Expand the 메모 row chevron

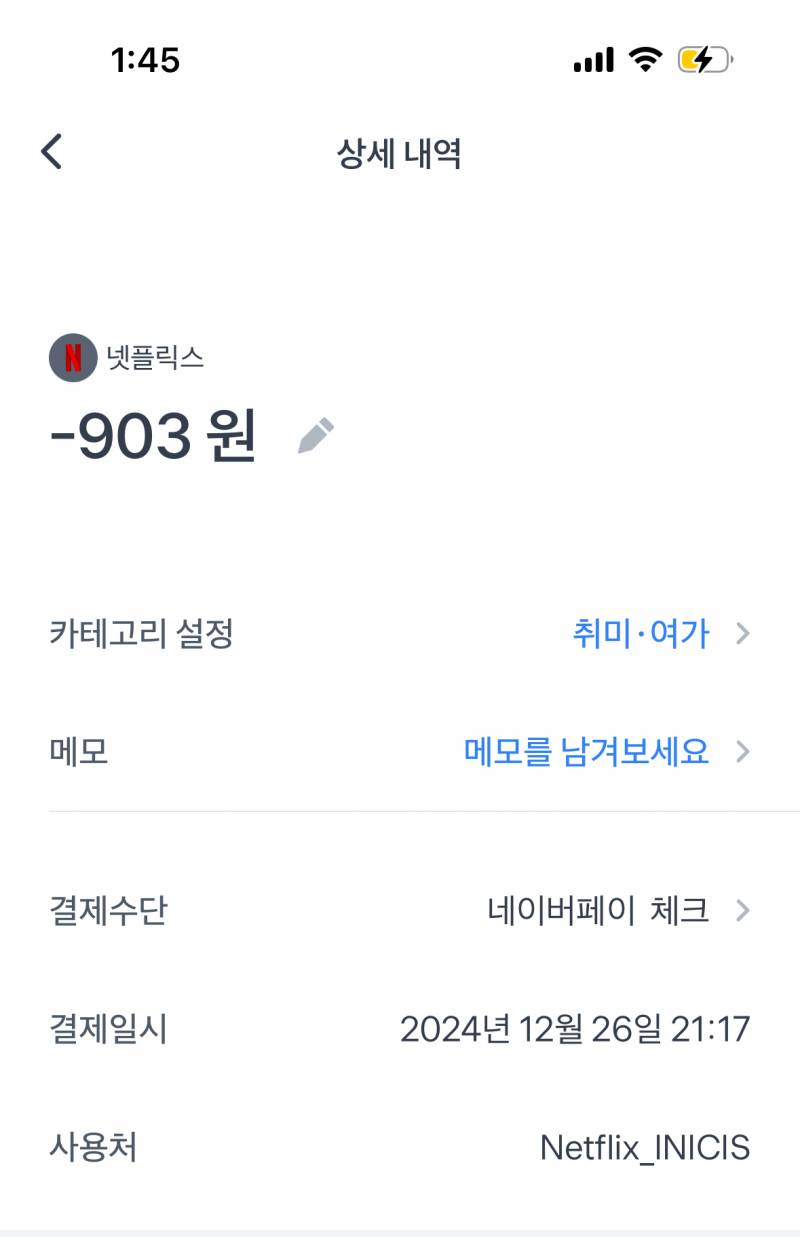click(742, 752)
